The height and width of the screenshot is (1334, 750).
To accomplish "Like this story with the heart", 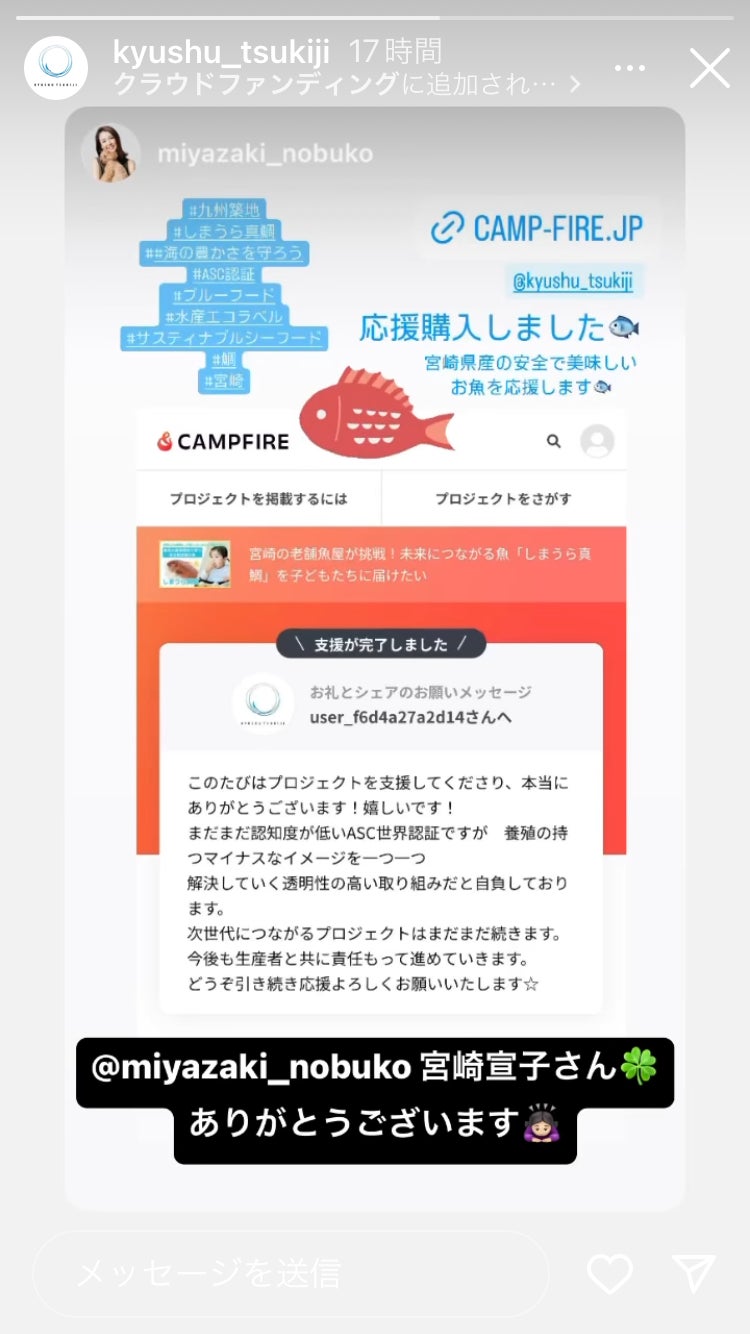I will point(609,1273).
